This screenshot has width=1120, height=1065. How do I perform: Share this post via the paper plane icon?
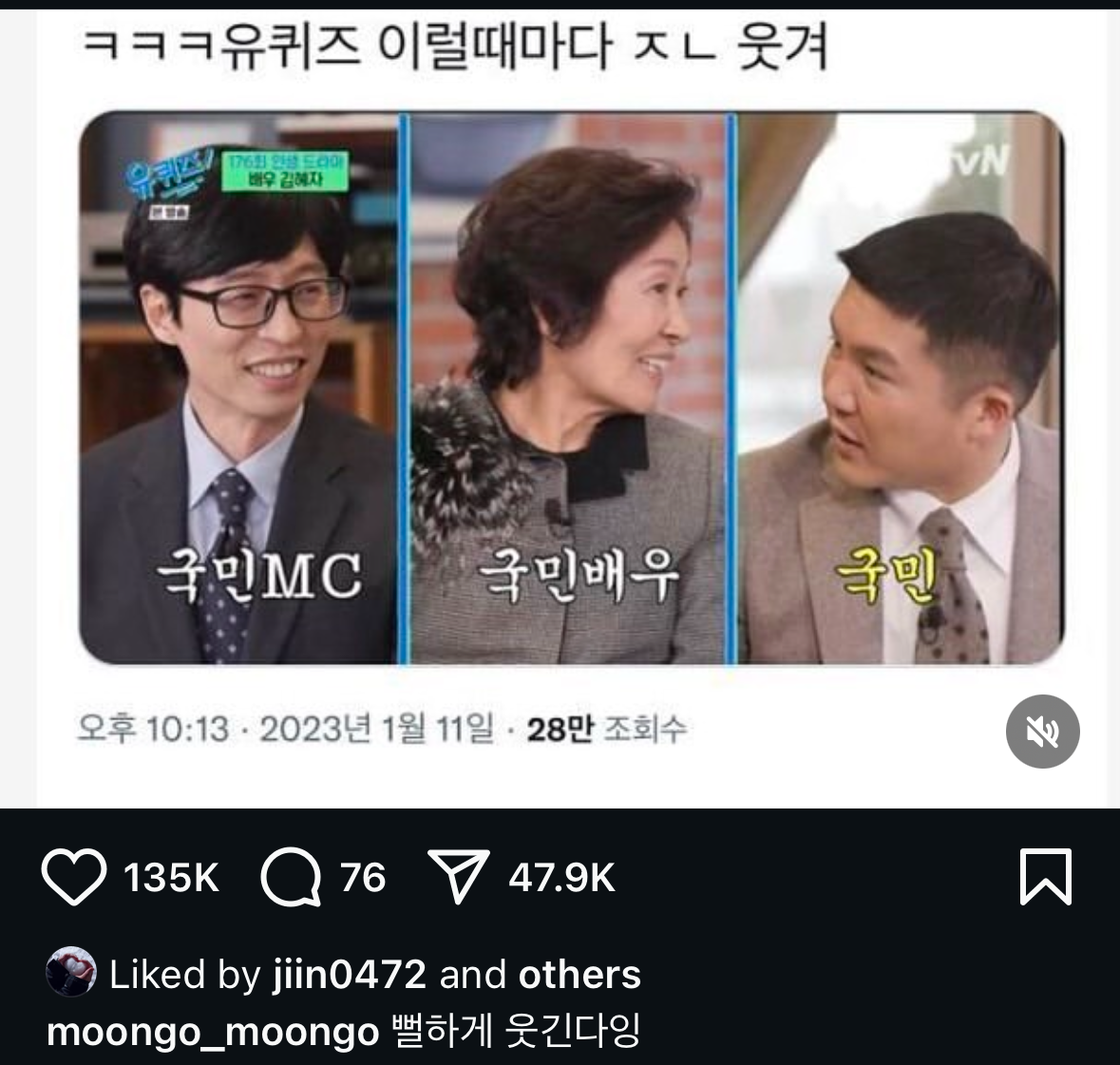[x=459, y=877]
